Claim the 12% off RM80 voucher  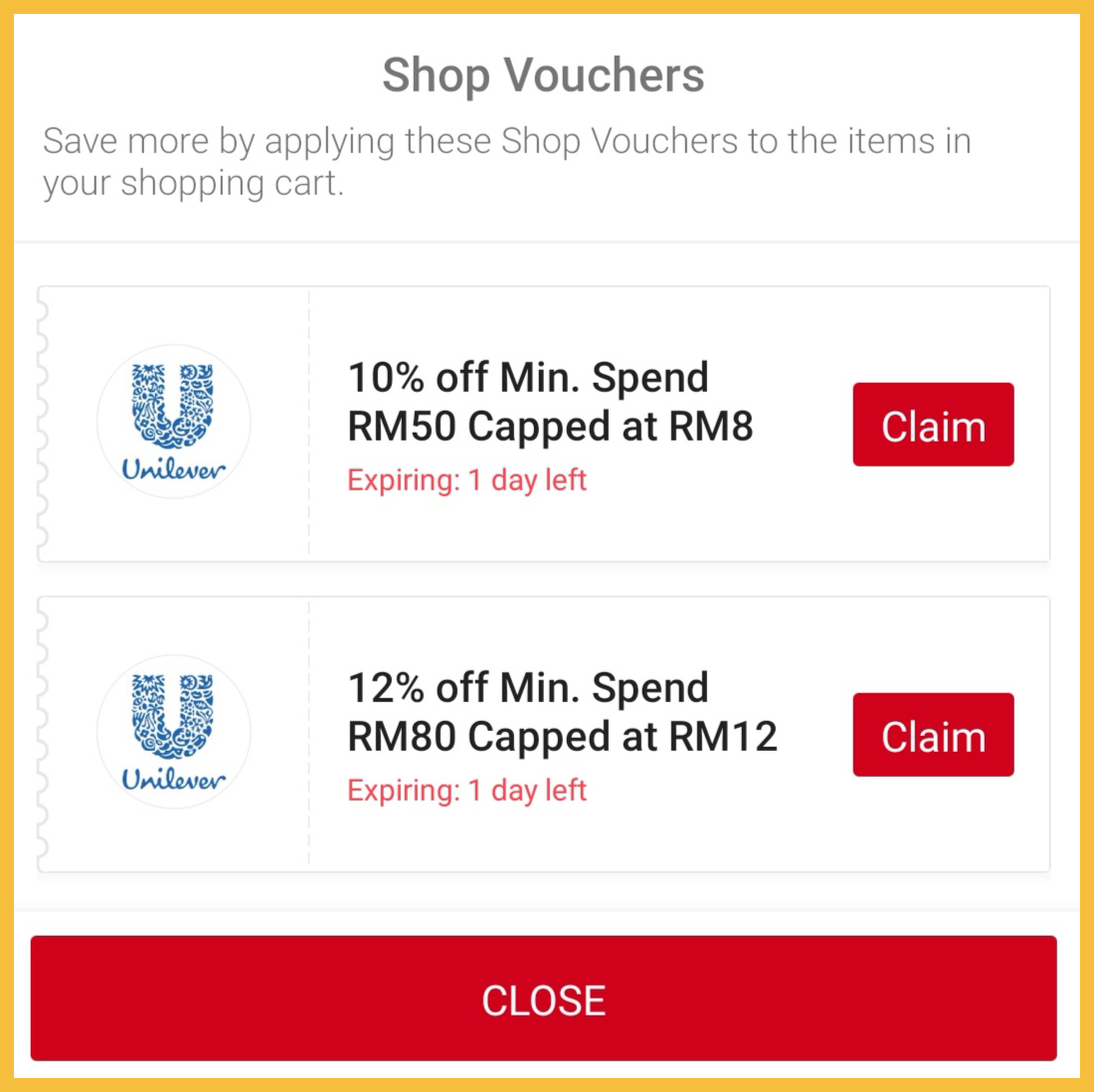coord(933,735)
